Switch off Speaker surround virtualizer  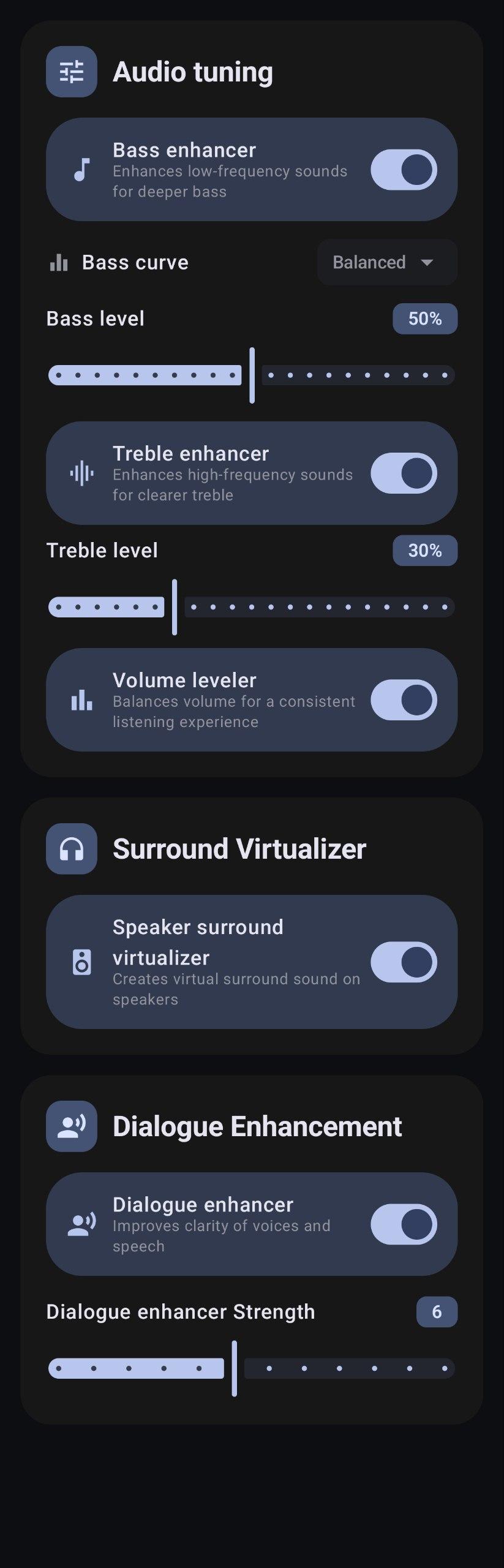click(403, 962)
